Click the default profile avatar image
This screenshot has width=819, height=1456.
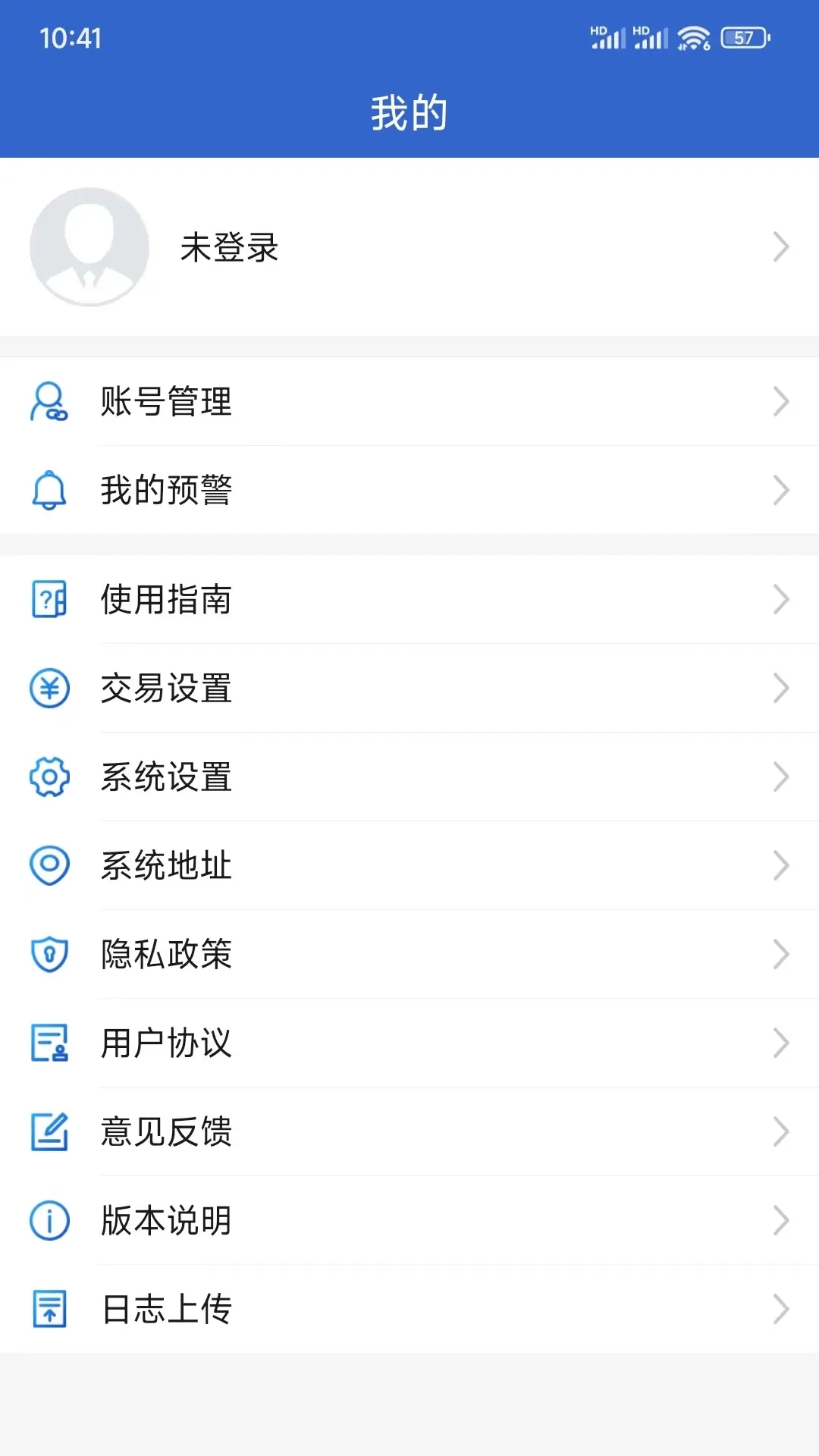coord(89,247)
